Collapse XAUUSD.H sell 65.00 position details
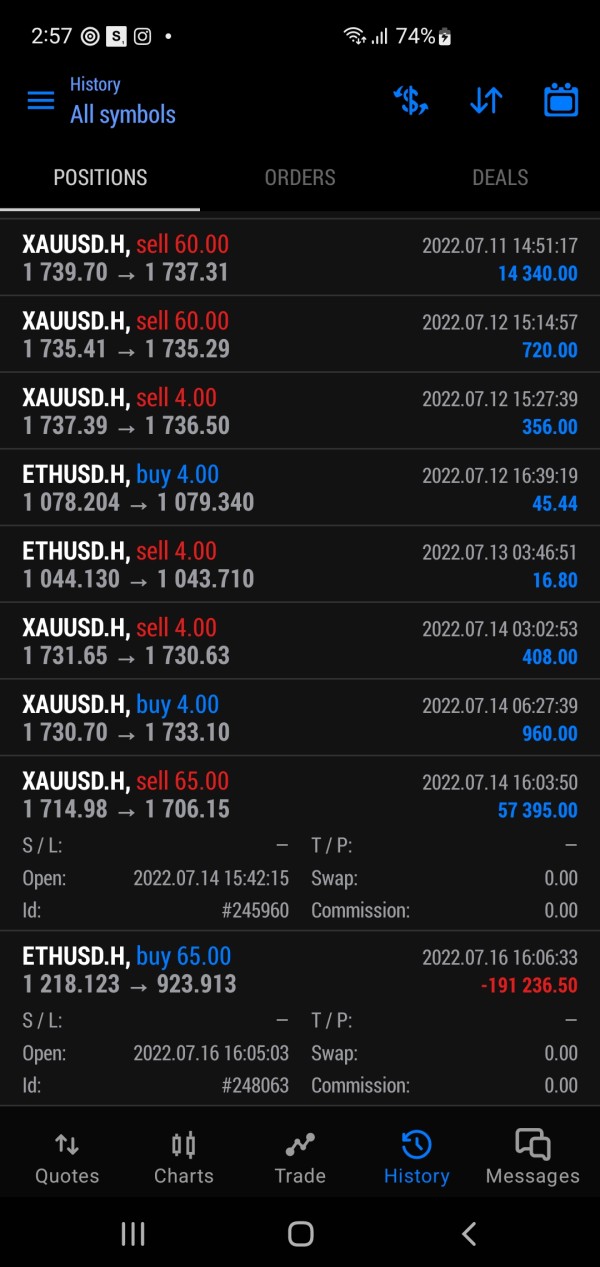The width and height of the screenshot is (600, 1267). click(300, 795)
